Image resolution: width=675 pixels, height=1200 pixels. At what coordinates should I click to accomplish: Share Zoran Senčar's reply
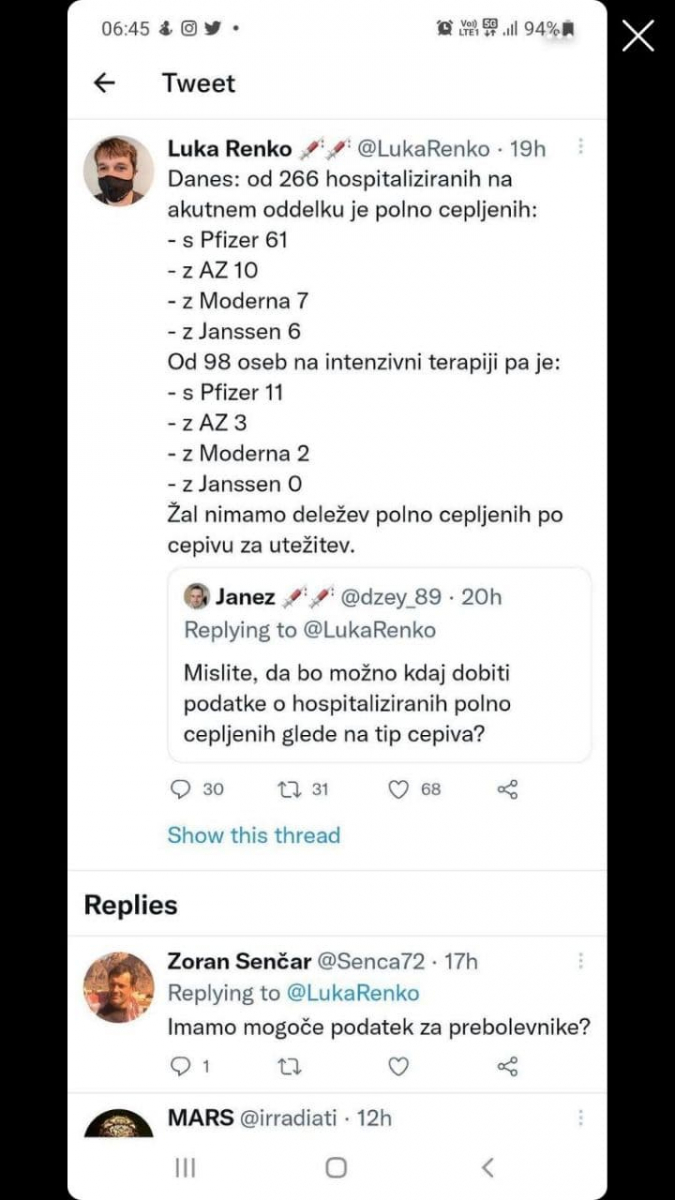[x=508, y=1067]
